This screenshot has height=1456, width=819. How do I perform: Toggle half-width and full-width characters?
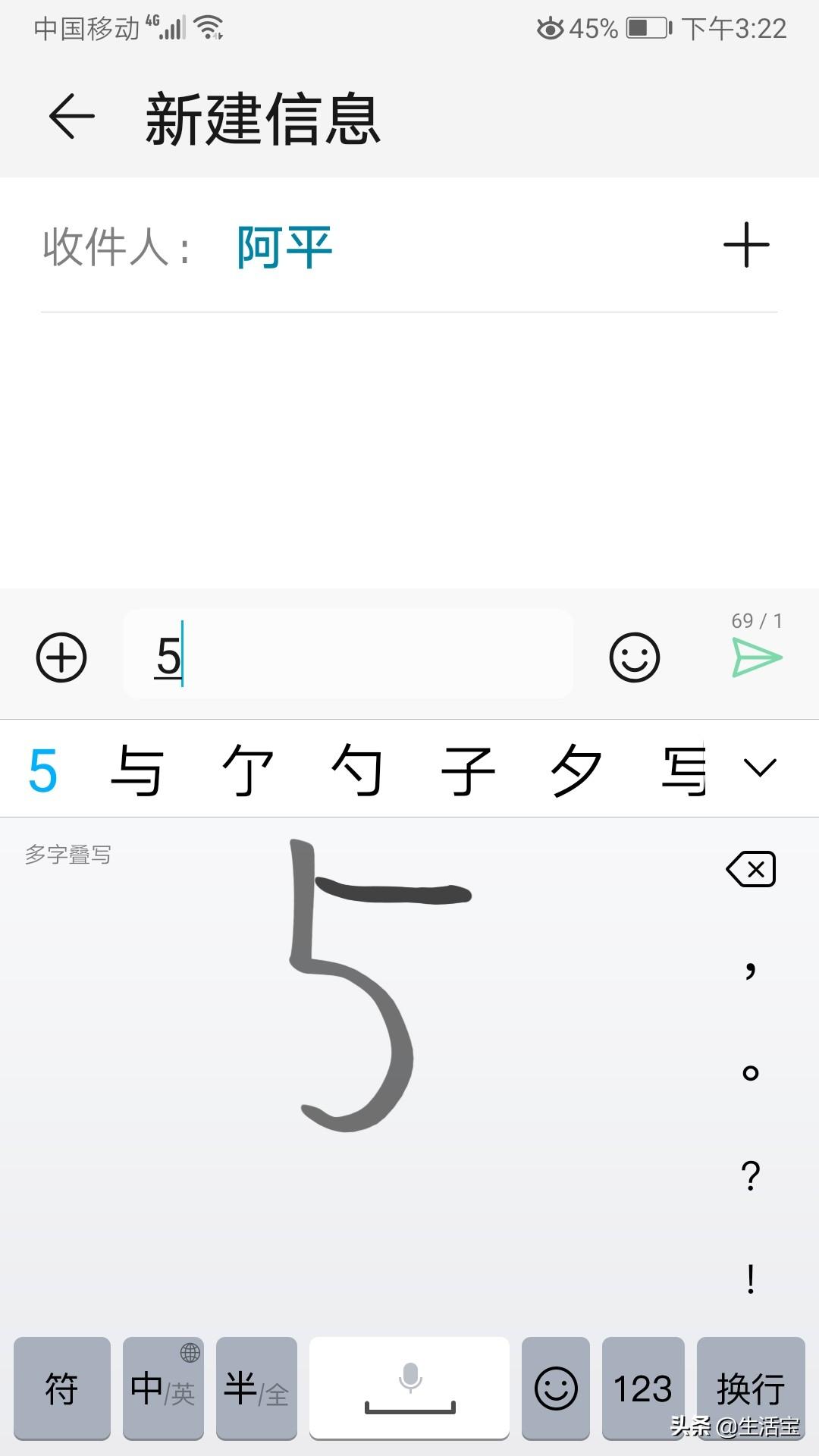256,1389
